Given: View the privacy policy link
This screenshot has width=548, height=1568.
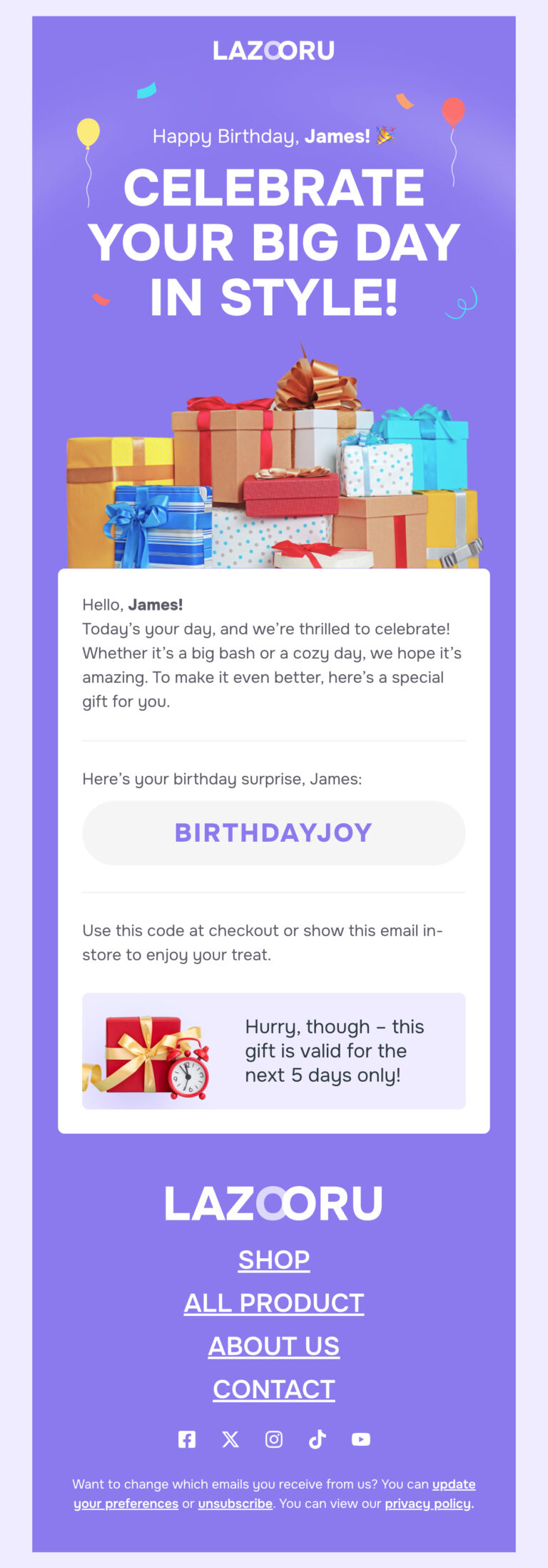Looking at the screenshot, I should click(x=427, y=1503).
